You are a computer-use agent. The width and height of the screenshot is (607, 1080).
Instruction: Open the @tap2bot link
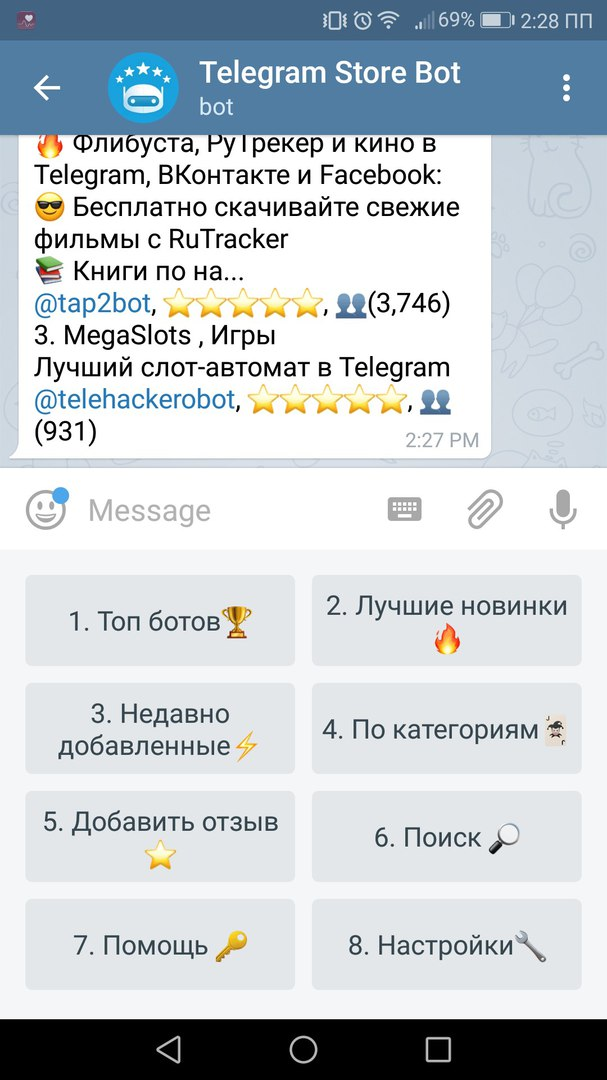coord(94,303)
